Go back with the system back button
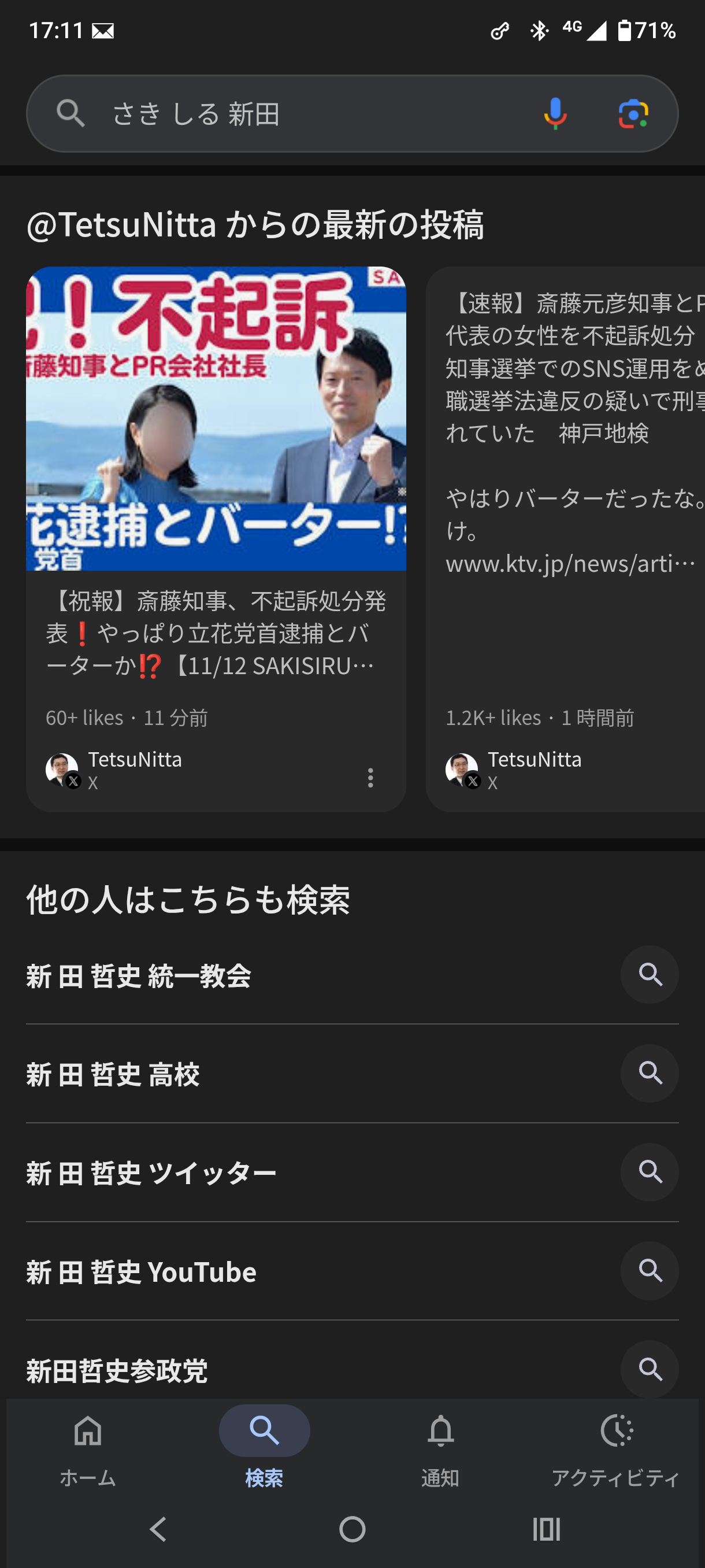The height and width of the screenshot is (1568, 705). point(158,1529)
